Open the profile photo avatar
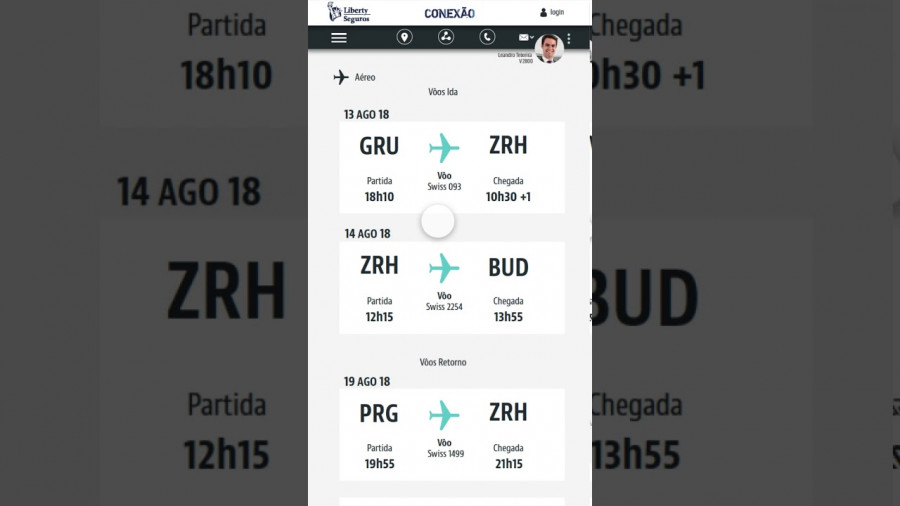This screenshot has height=506, width=900. 549,47
